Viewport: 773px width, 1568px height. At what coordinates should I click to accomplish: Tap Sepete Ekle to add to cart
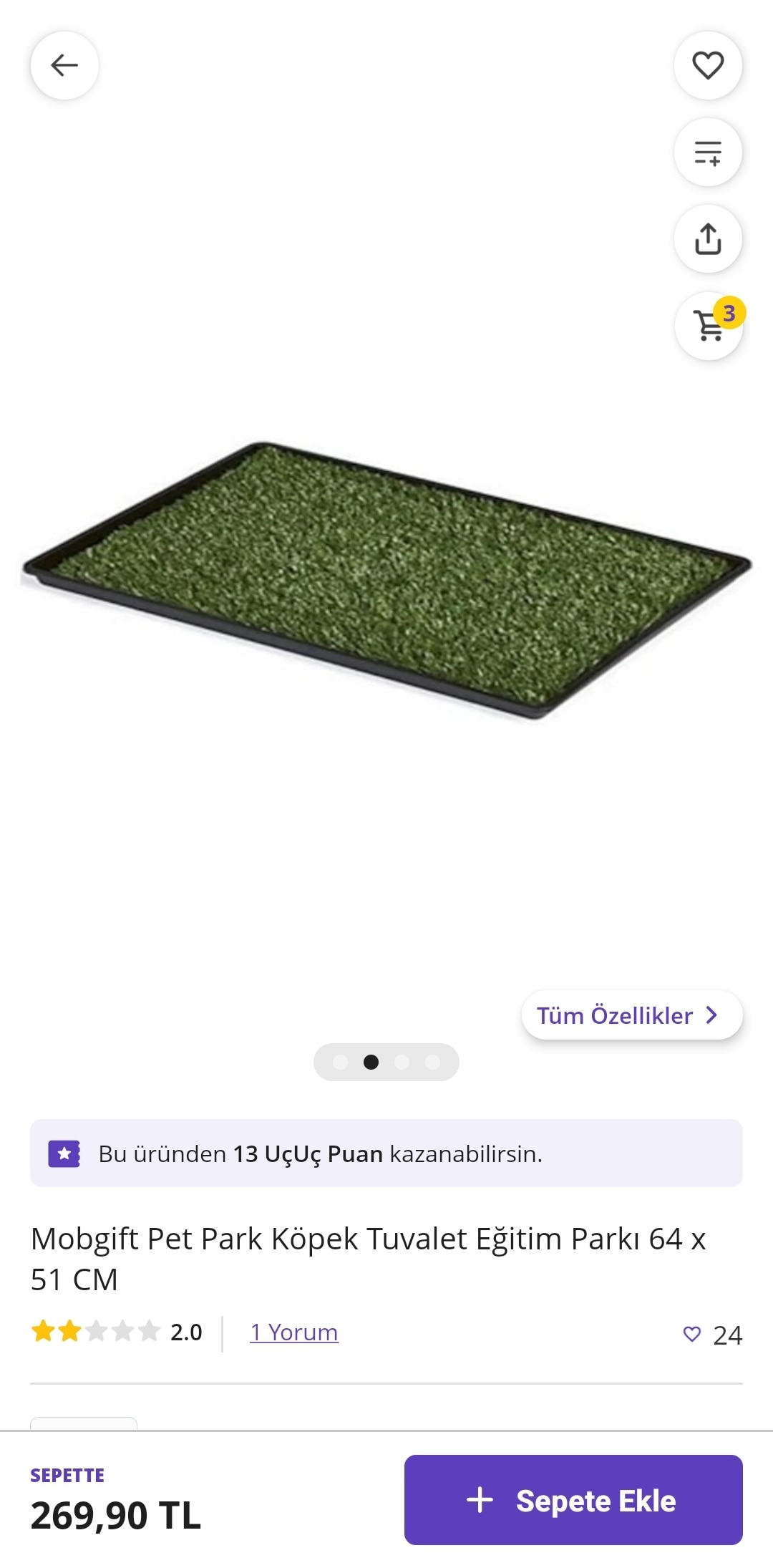point(573,1500)
